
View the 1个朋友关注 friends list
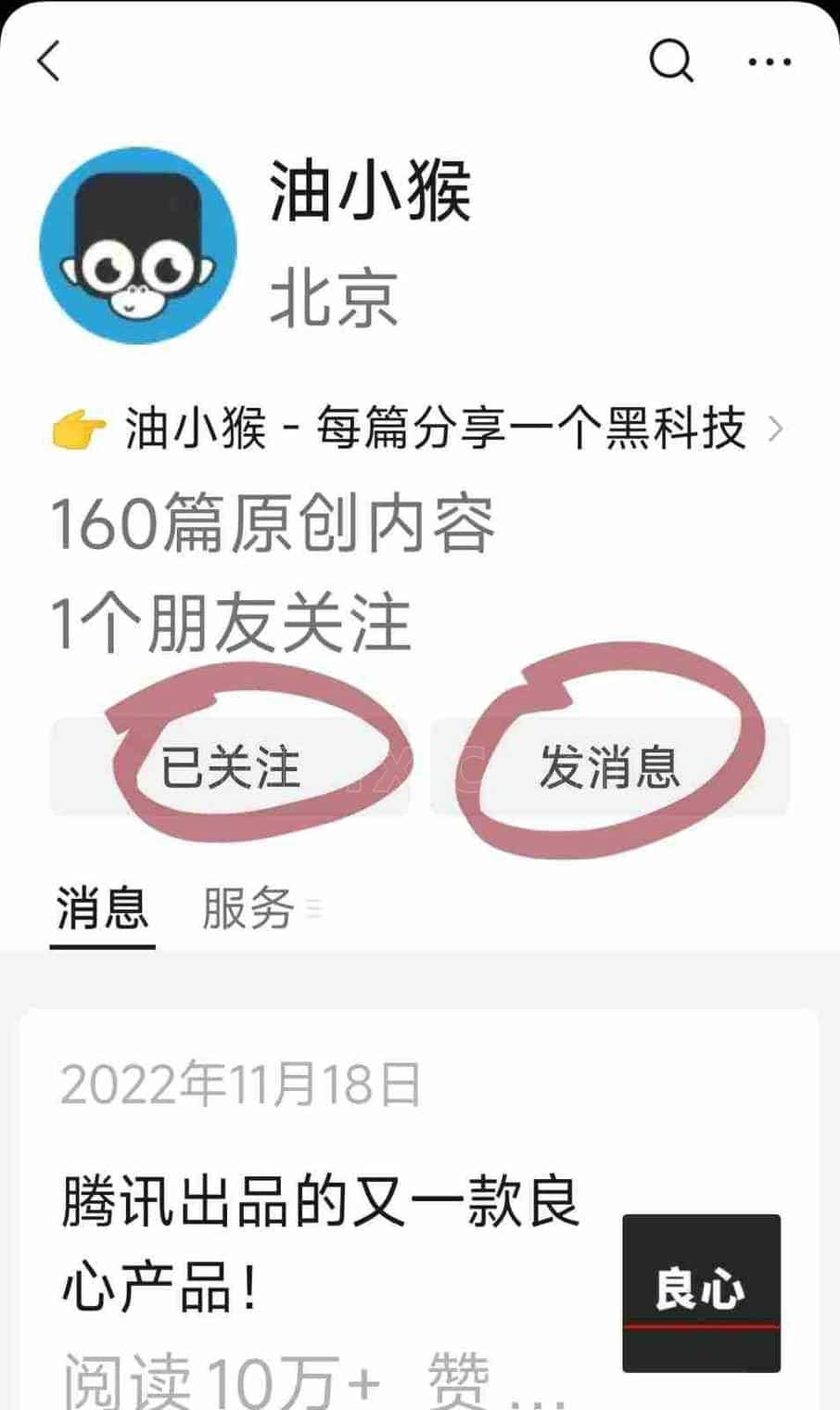tap(230, 622)
